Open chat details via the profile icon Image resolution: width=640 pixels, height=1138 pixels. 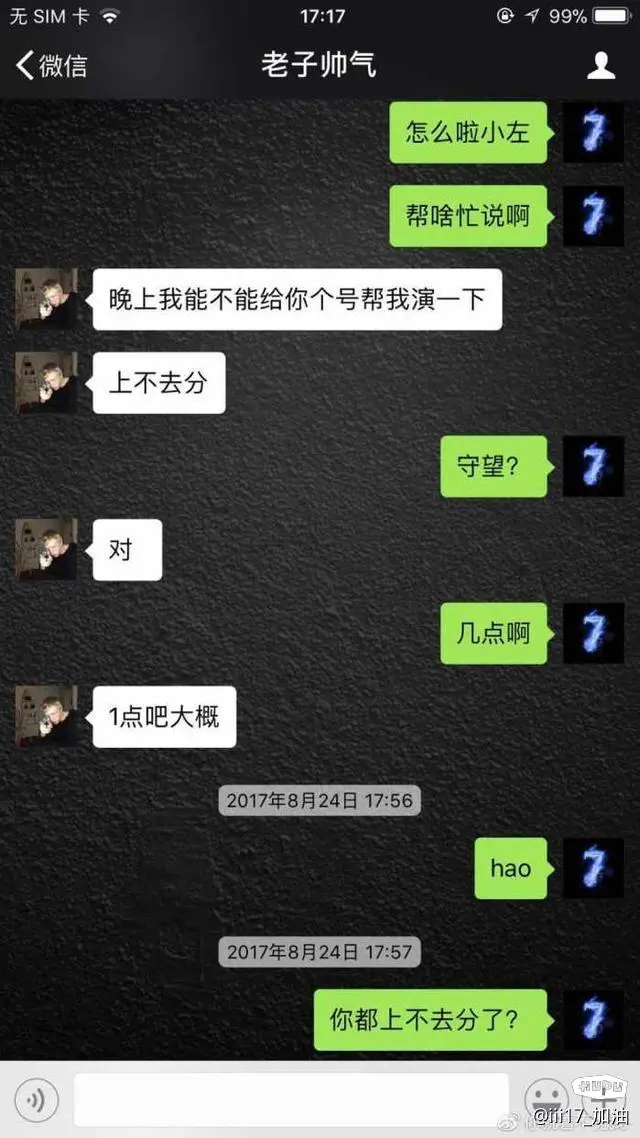600,66
